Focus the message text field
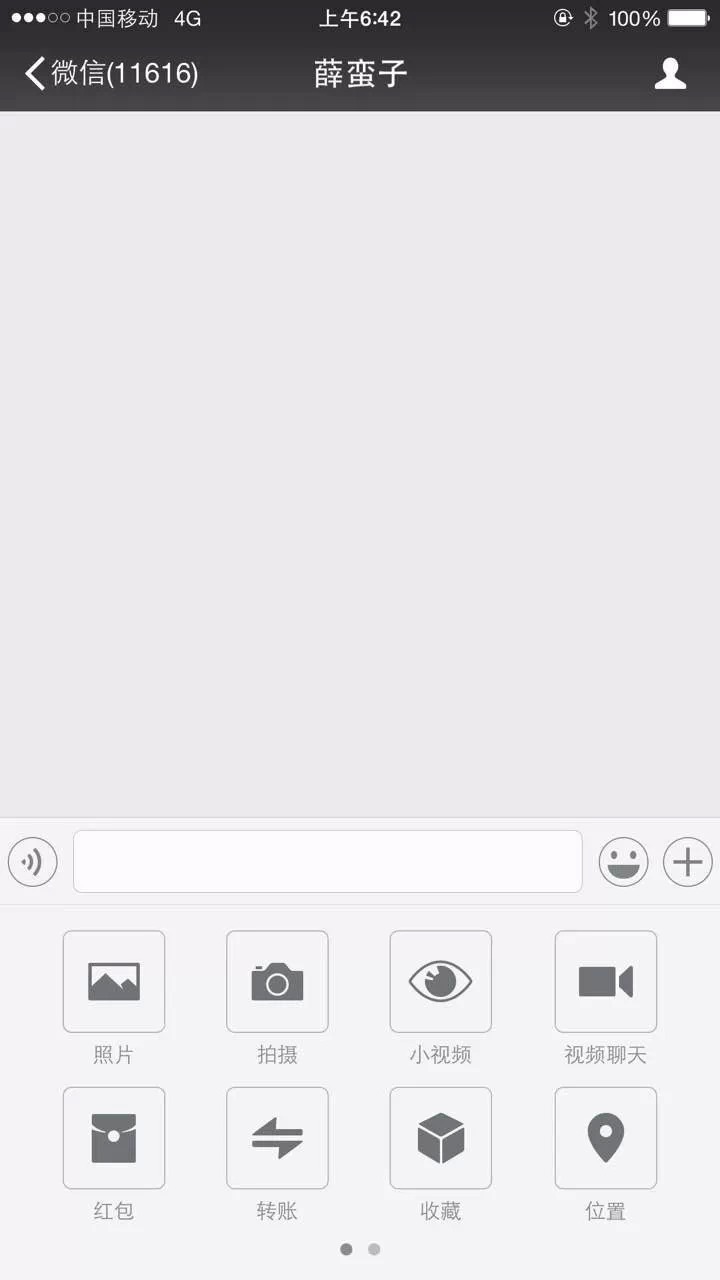The width and height of the screenshot is (720, 1280). tap(327, 861)
